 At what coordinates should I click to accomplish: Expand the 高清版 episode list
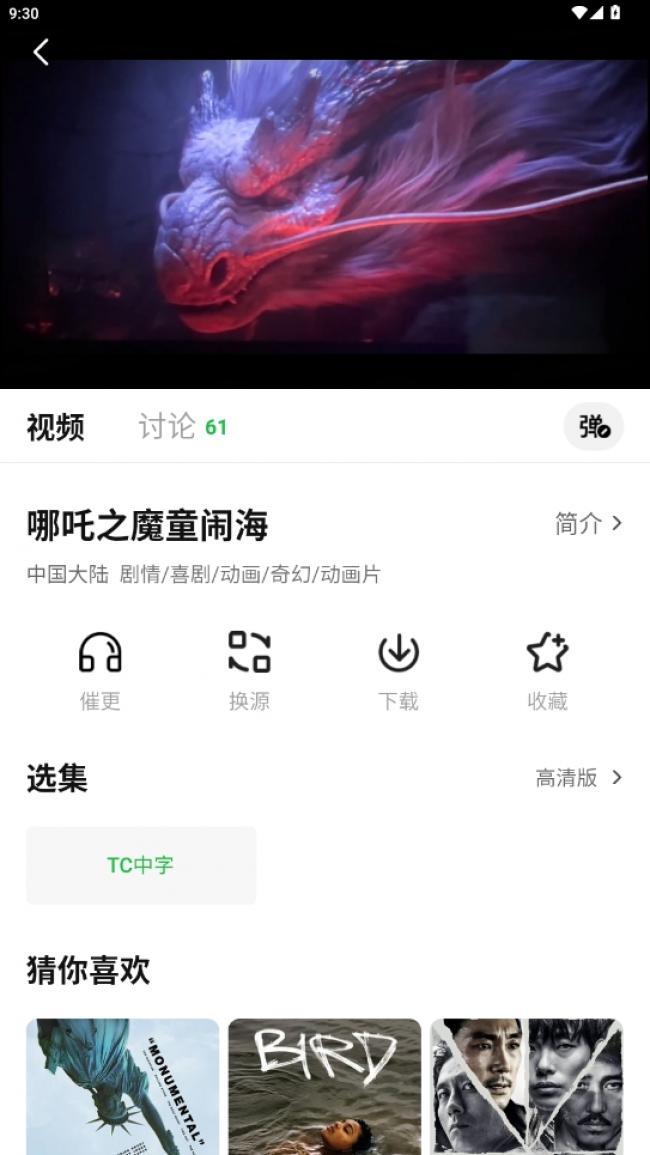click(578, 778)
